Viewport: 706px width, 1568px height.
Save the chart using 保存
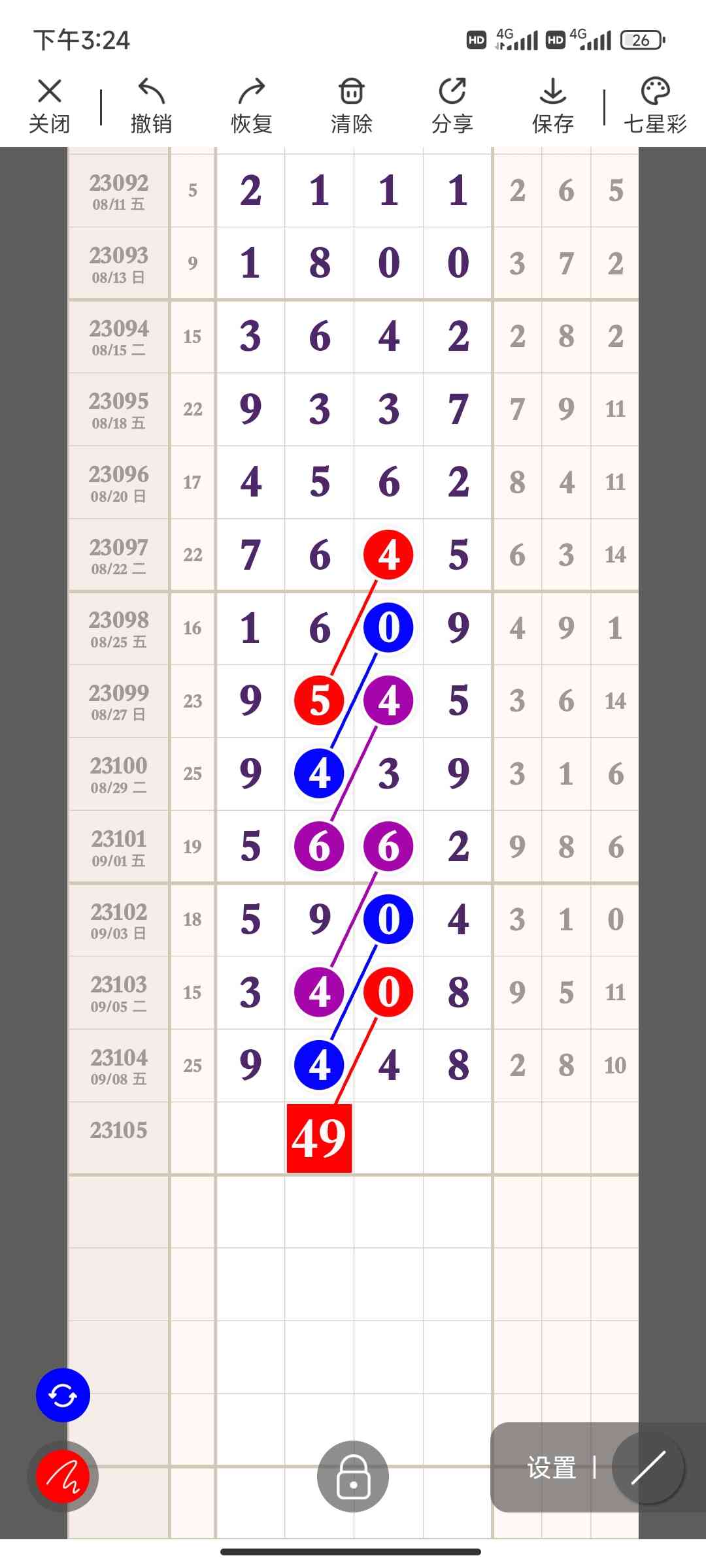tap(553, 106)
